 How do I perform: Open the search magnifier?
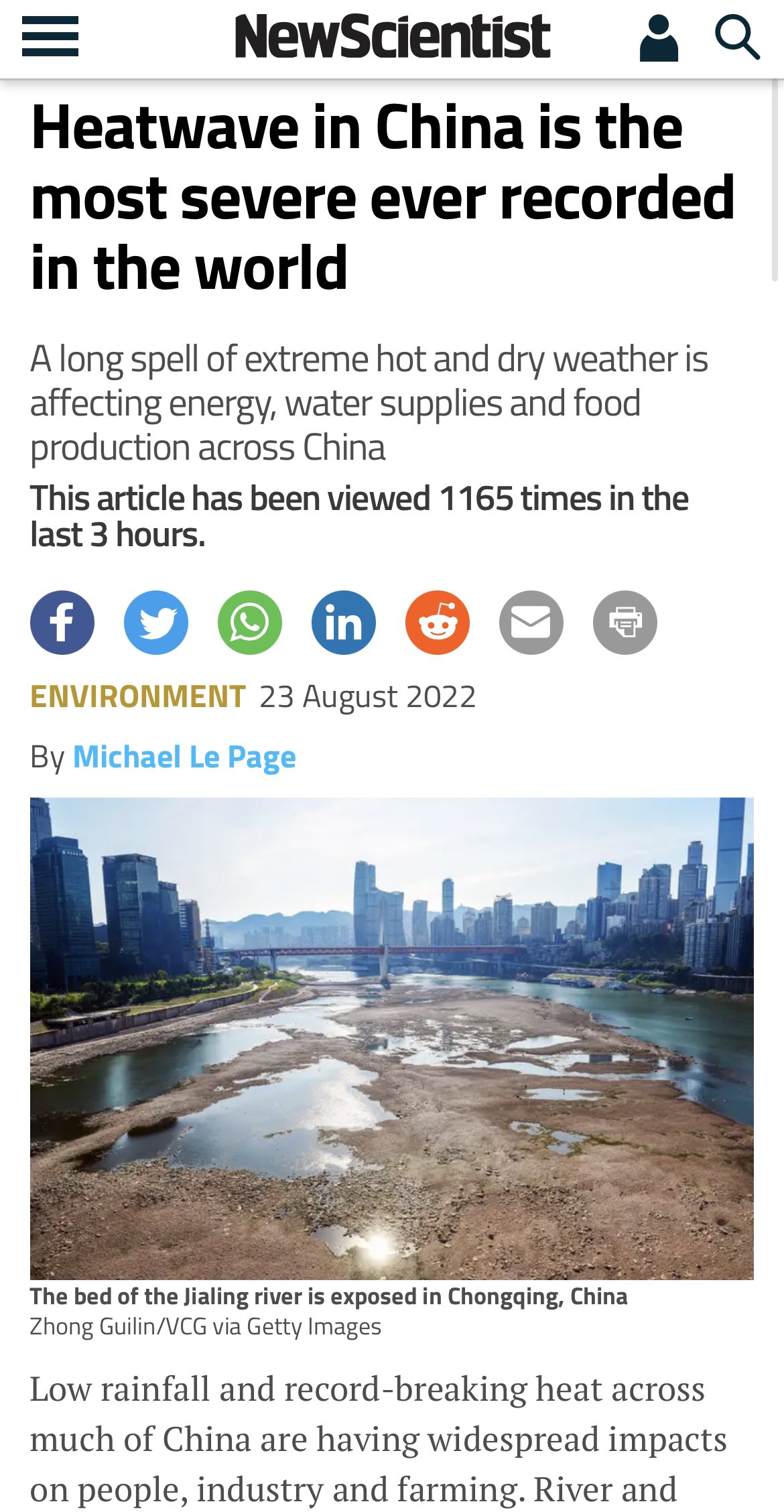[x=736, y=38]
